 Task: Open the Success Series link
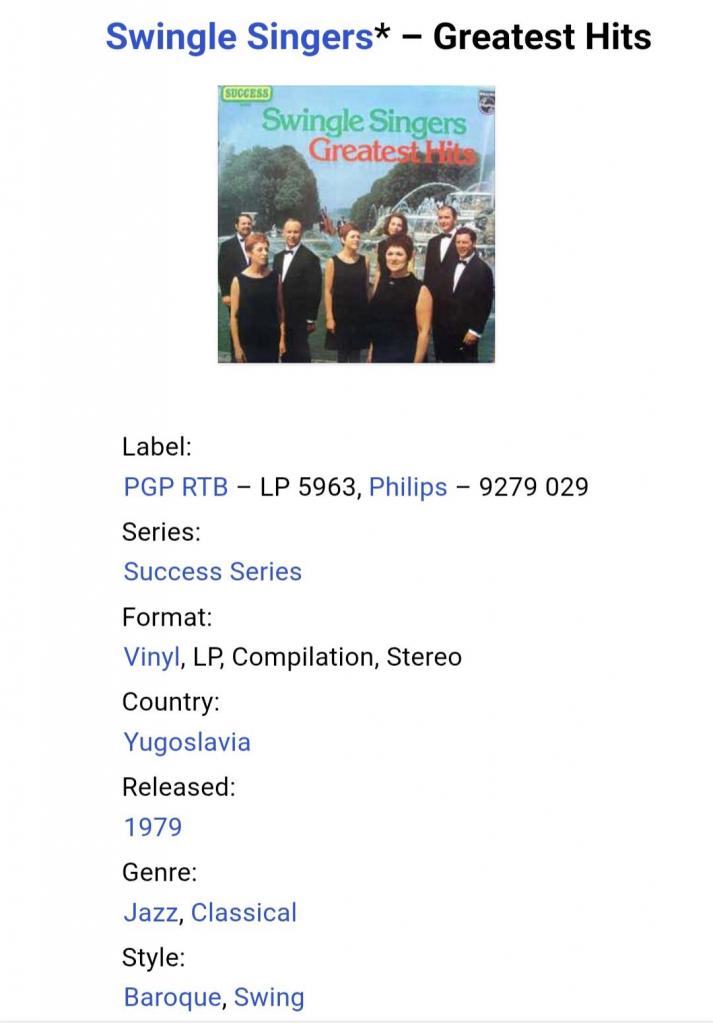[212, 572]
